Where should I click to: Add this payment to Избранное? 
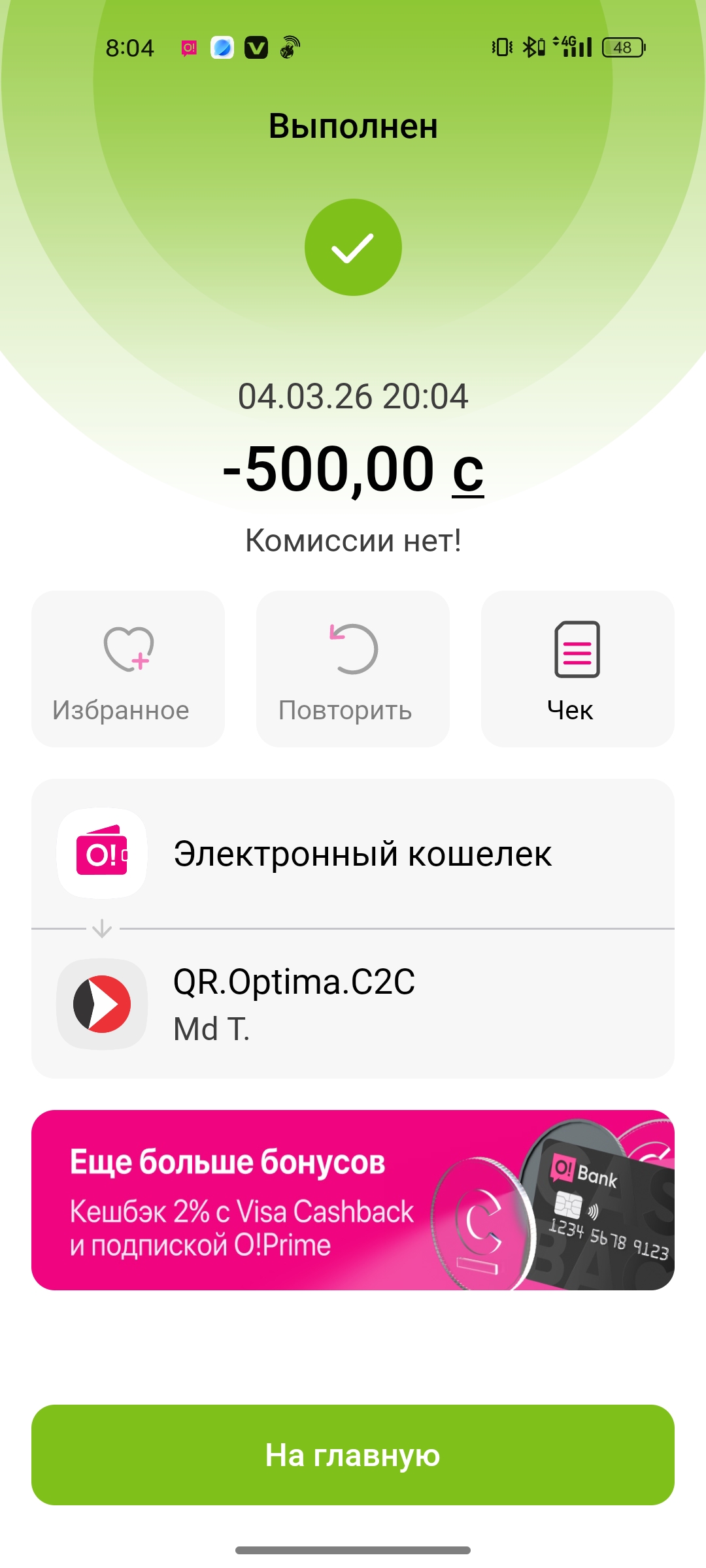pyautogui.click(x=128, y=668)
